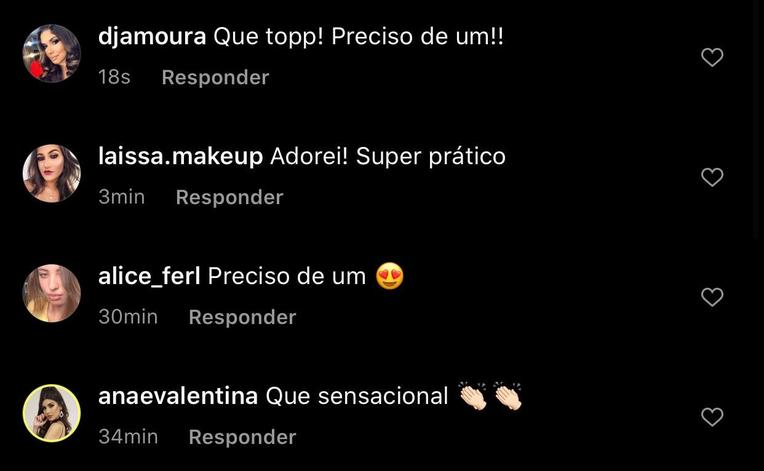Open laissa.makeup's profile picture
764x471 pixels.
51,174
